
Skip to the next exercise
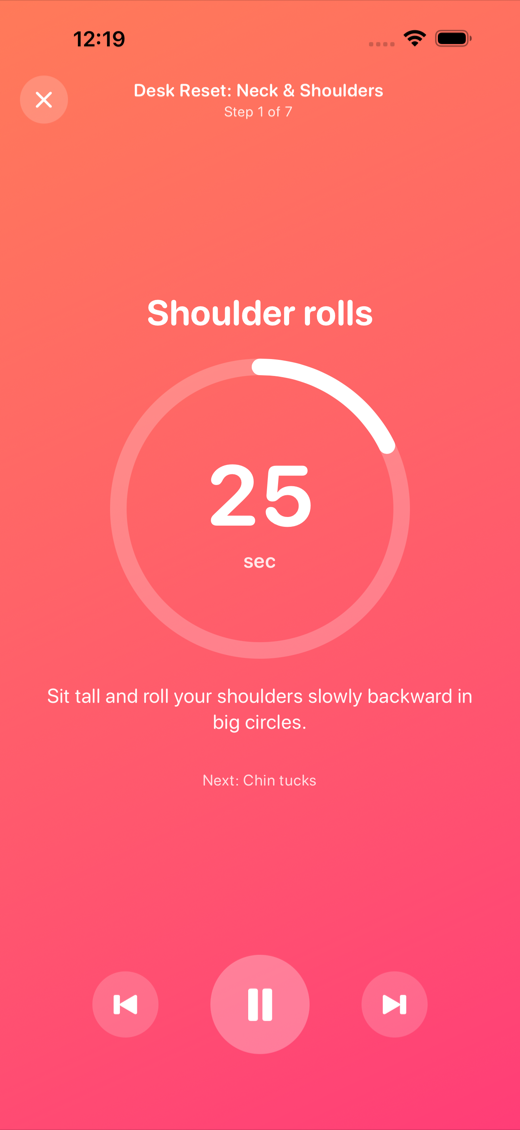click(x=395, y=1005)
